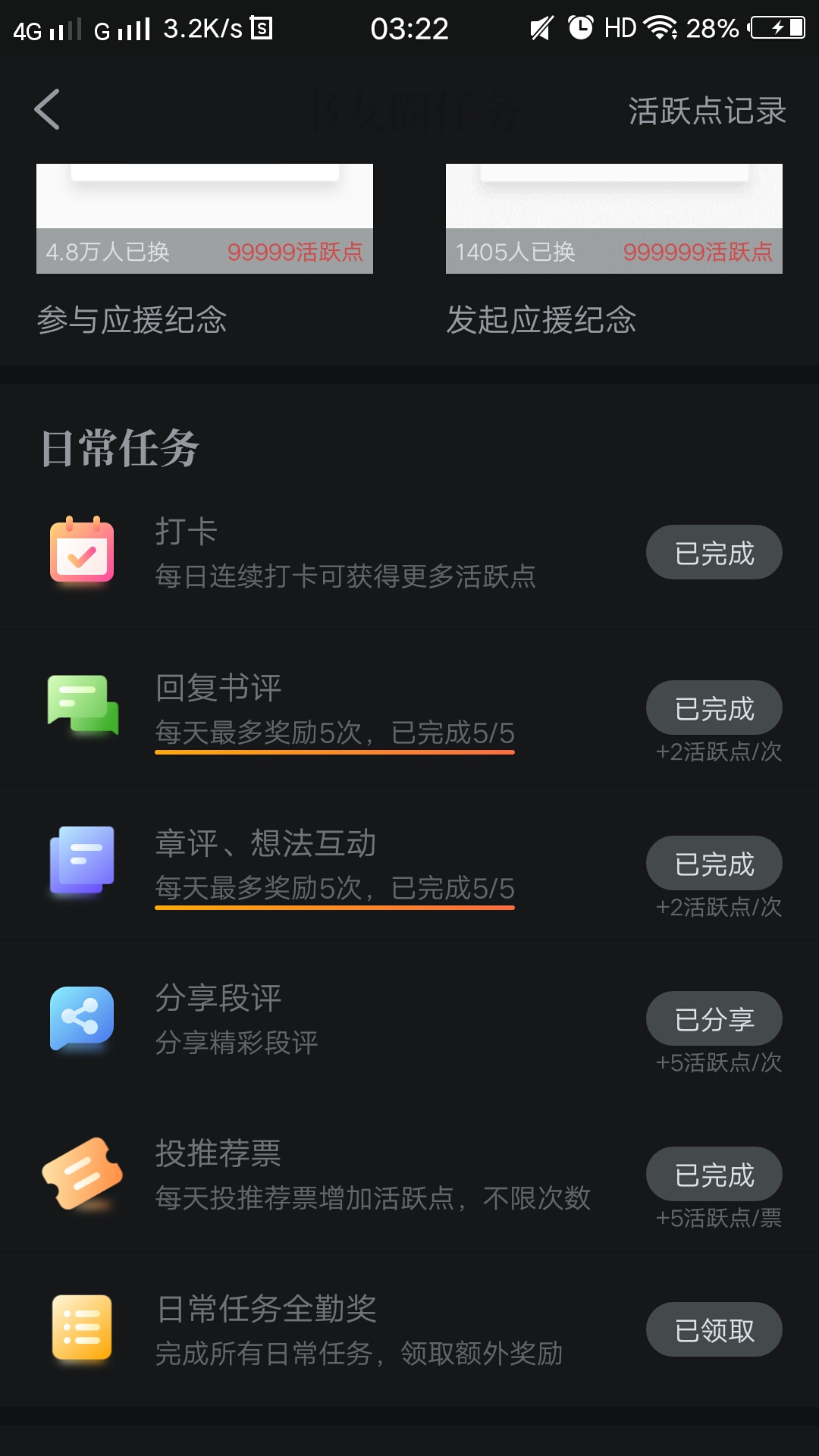Tap the 已完成 button for 打卡

pyautogui.click(x=714, y=552)
